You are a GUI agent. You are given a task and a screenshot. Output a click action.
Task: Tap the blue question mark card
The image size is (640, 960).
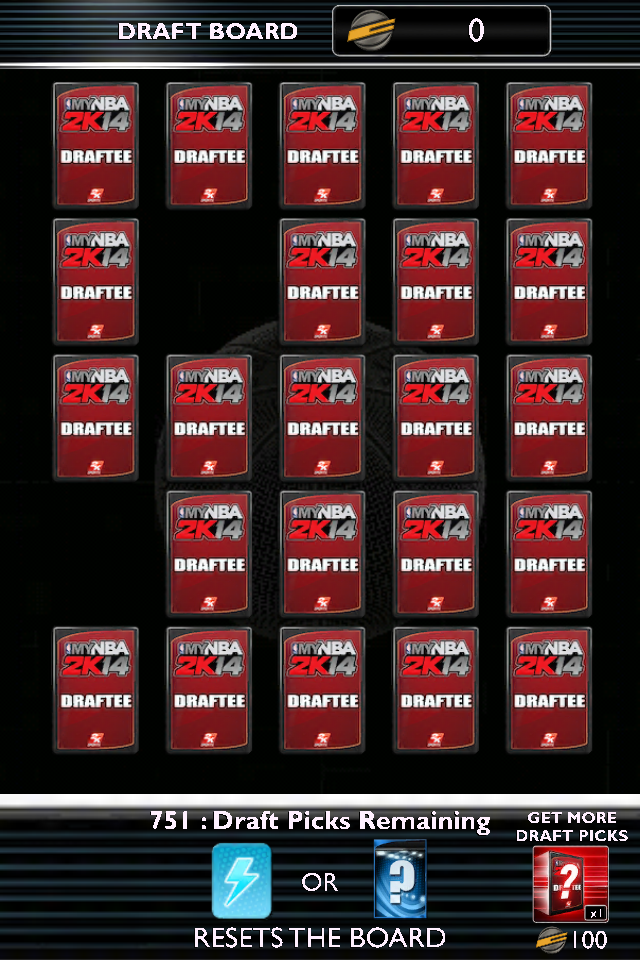(x=400, y=879)
